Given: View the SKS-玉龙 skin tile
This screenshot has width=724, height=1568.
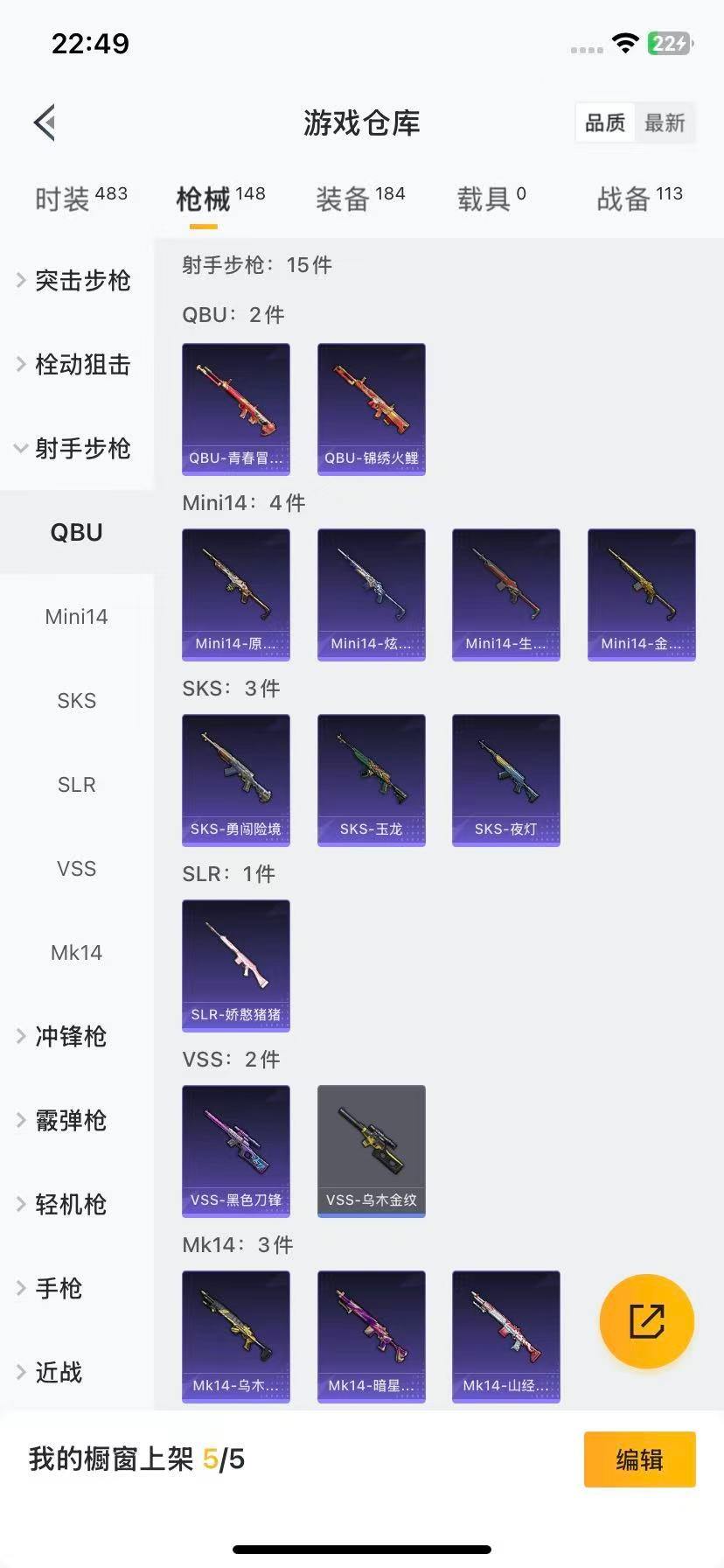Looking at the screenshot, I should pyautogui.click(x=371, y=780).
